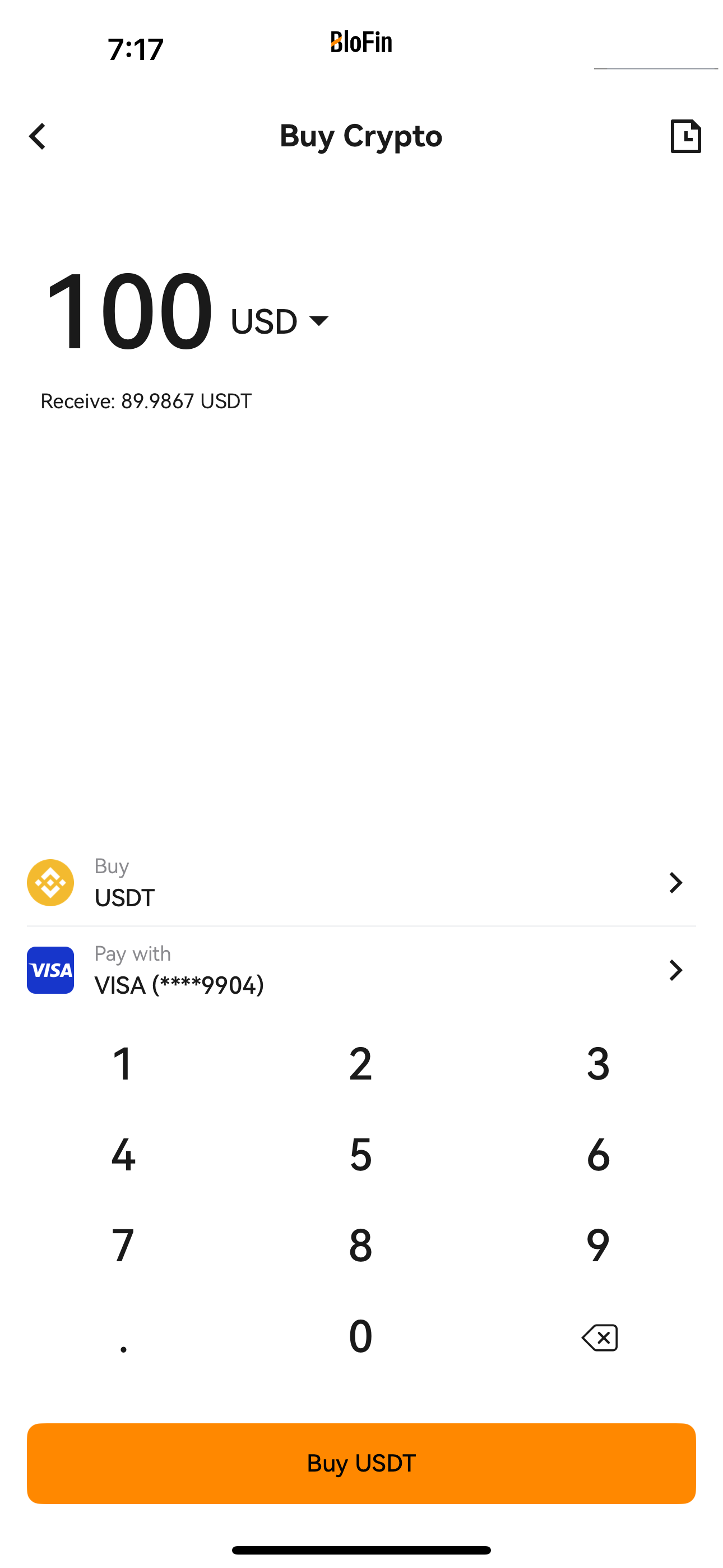This screenshot has height=1568, width=723.
Task: Enter digit 4 on the keypad
Action: coord(123,1154)
